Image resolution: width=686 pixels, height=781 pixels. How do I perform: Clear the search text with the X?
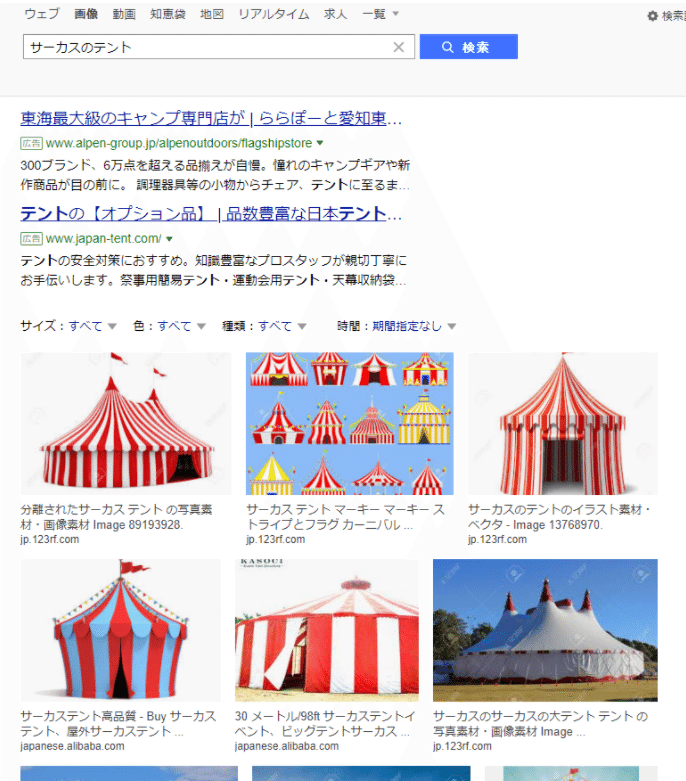[x=399, y=47]
